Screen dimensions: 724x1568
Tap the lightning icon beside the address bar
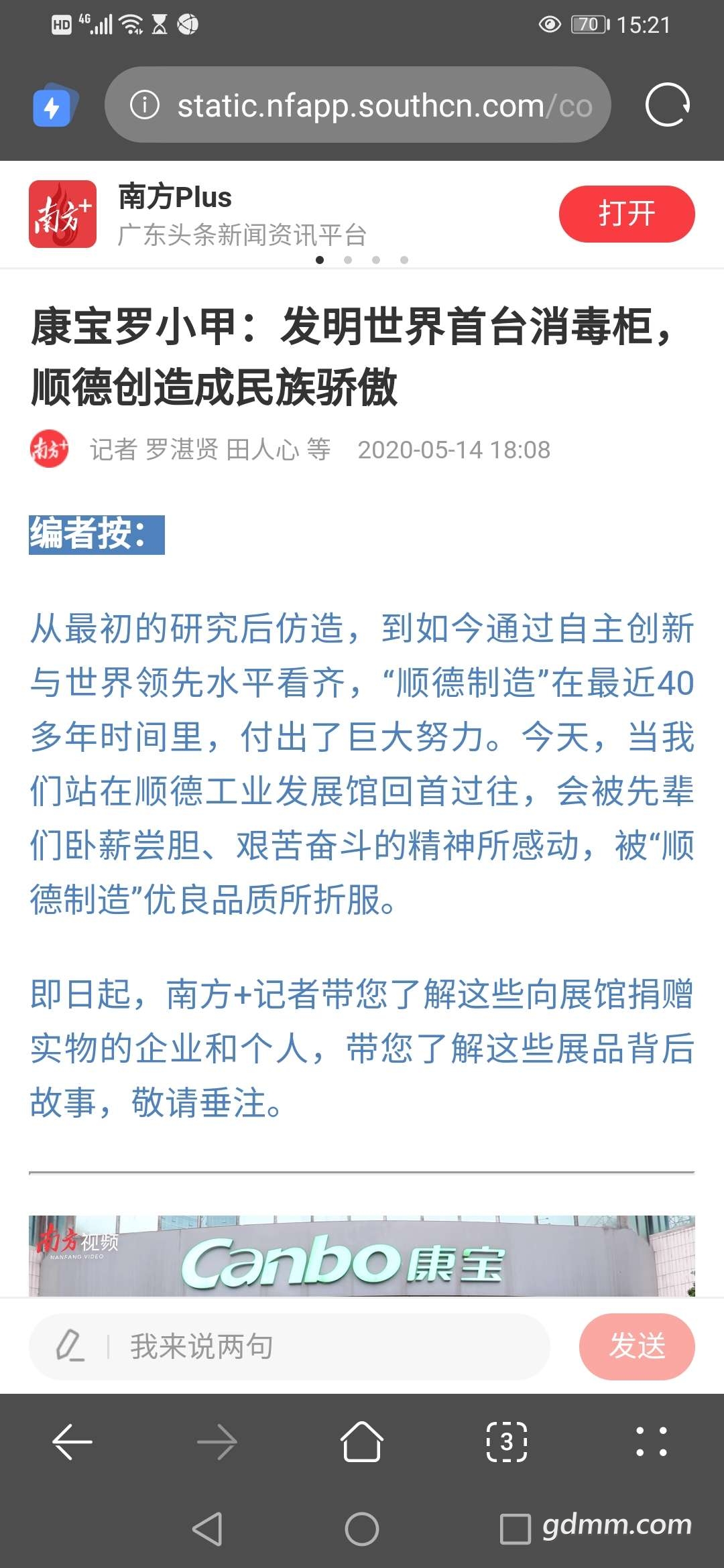55,105
